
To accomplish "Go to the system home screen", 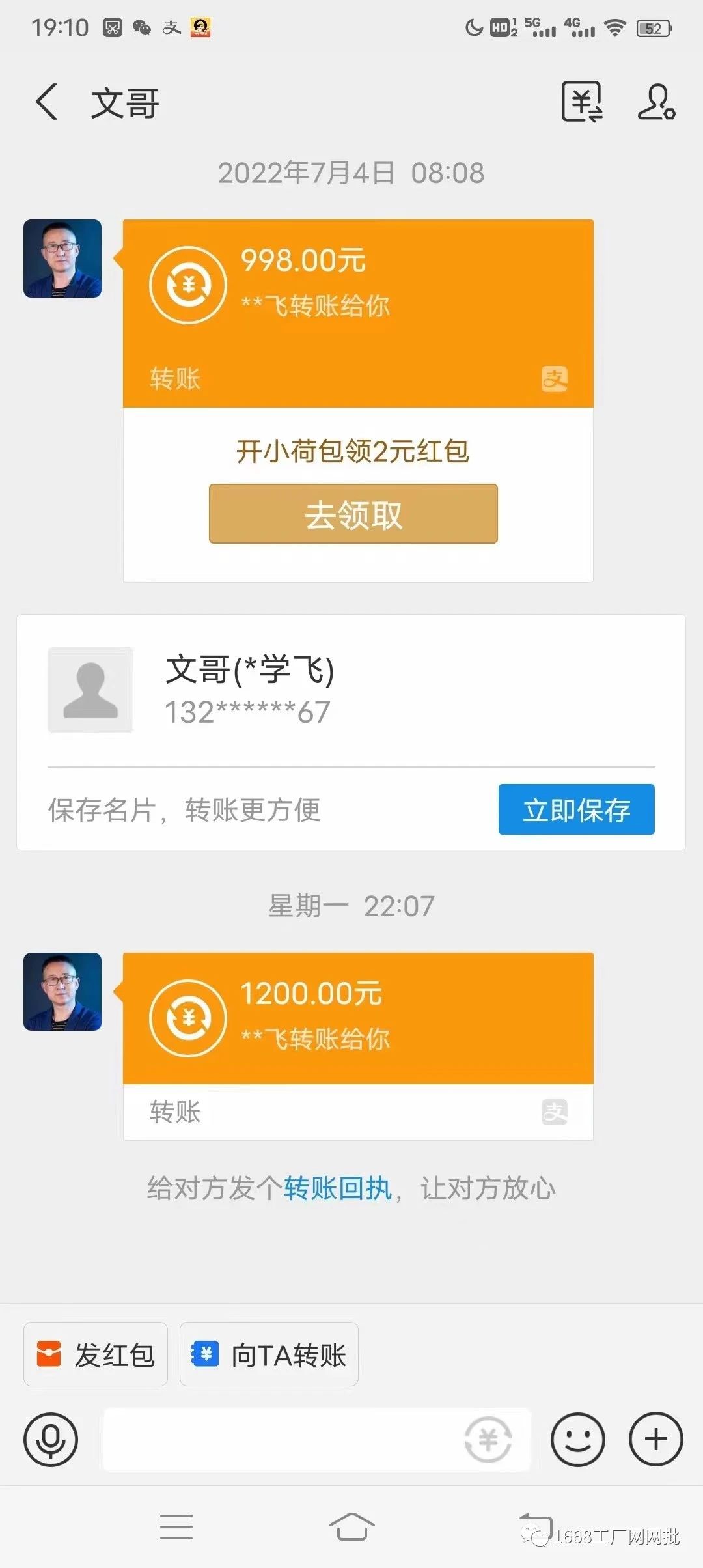I will 351,1526.
